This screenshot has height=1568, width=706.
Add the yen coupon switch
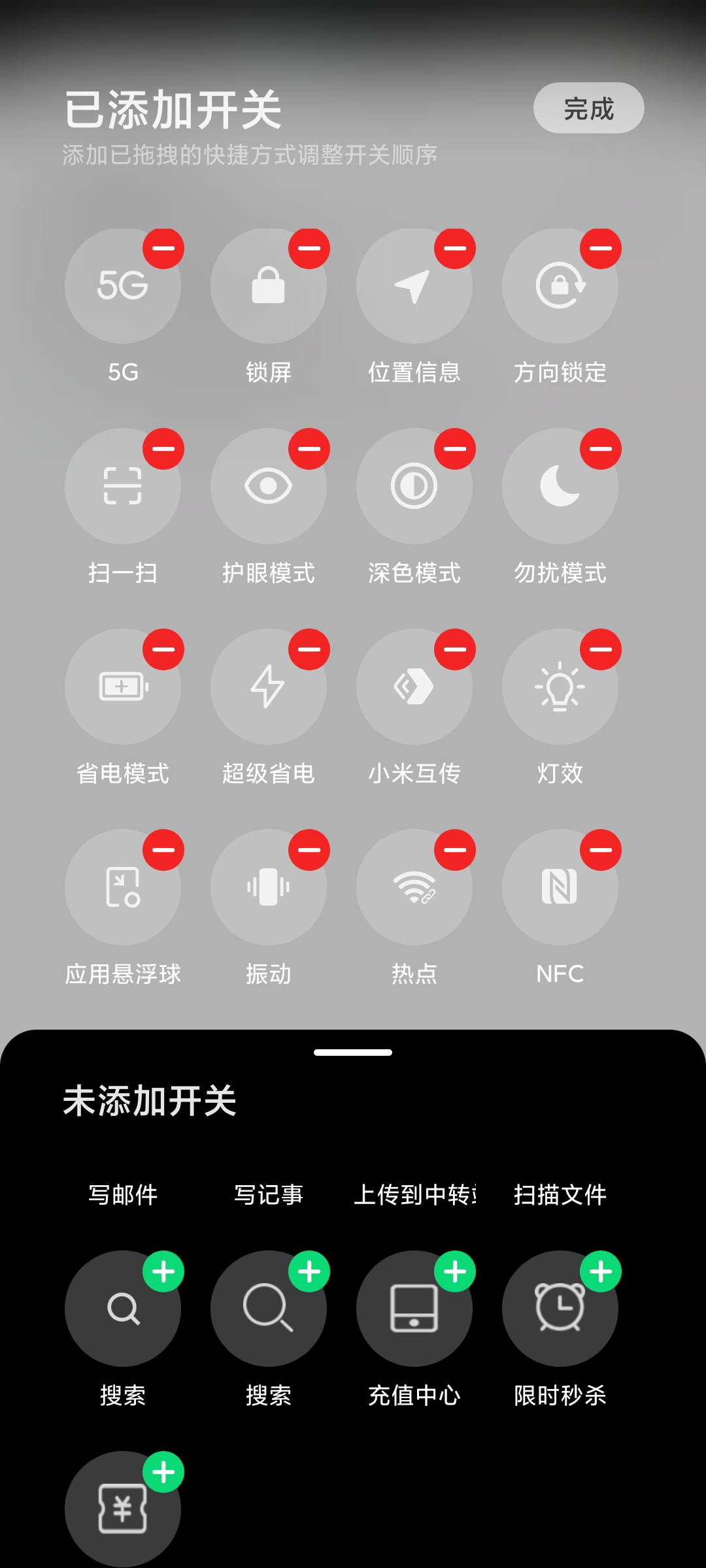coord(163,1472)
